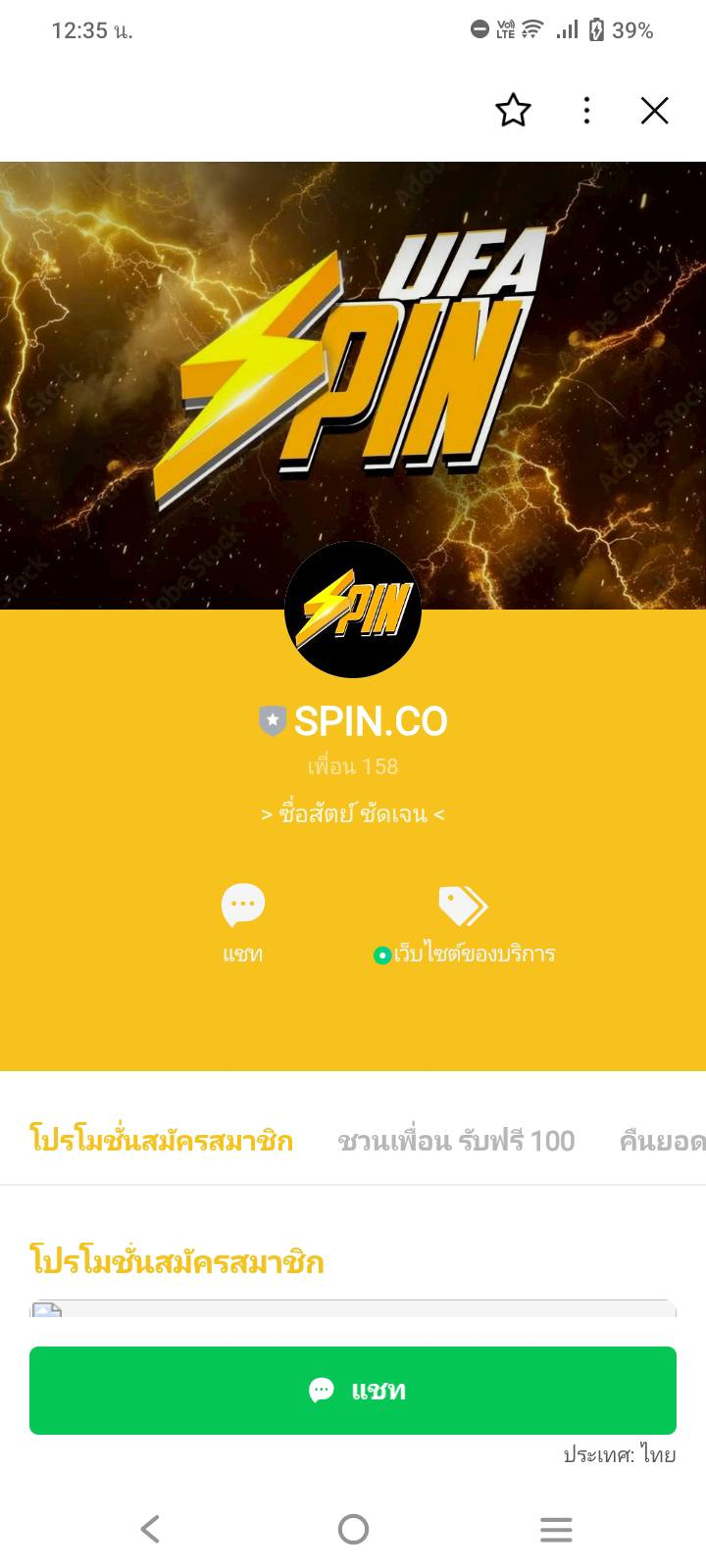The width and height of the screenshot is (706, 1568).
Task: Tap the แชท bubble icon under profile
Action: [243, 906]
